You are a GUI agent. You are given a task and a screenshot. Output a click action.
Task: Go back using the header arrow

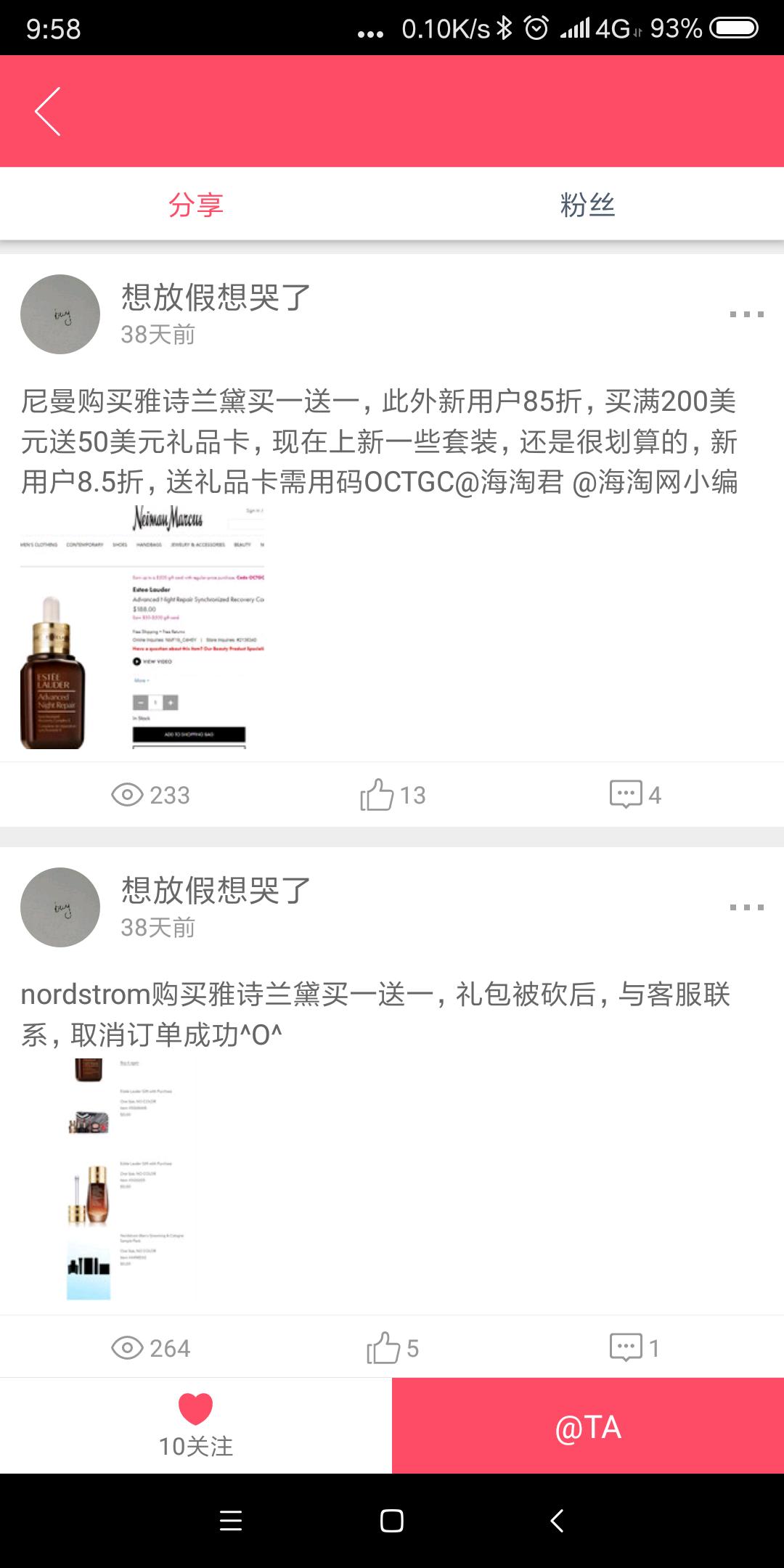click(48, 111)
